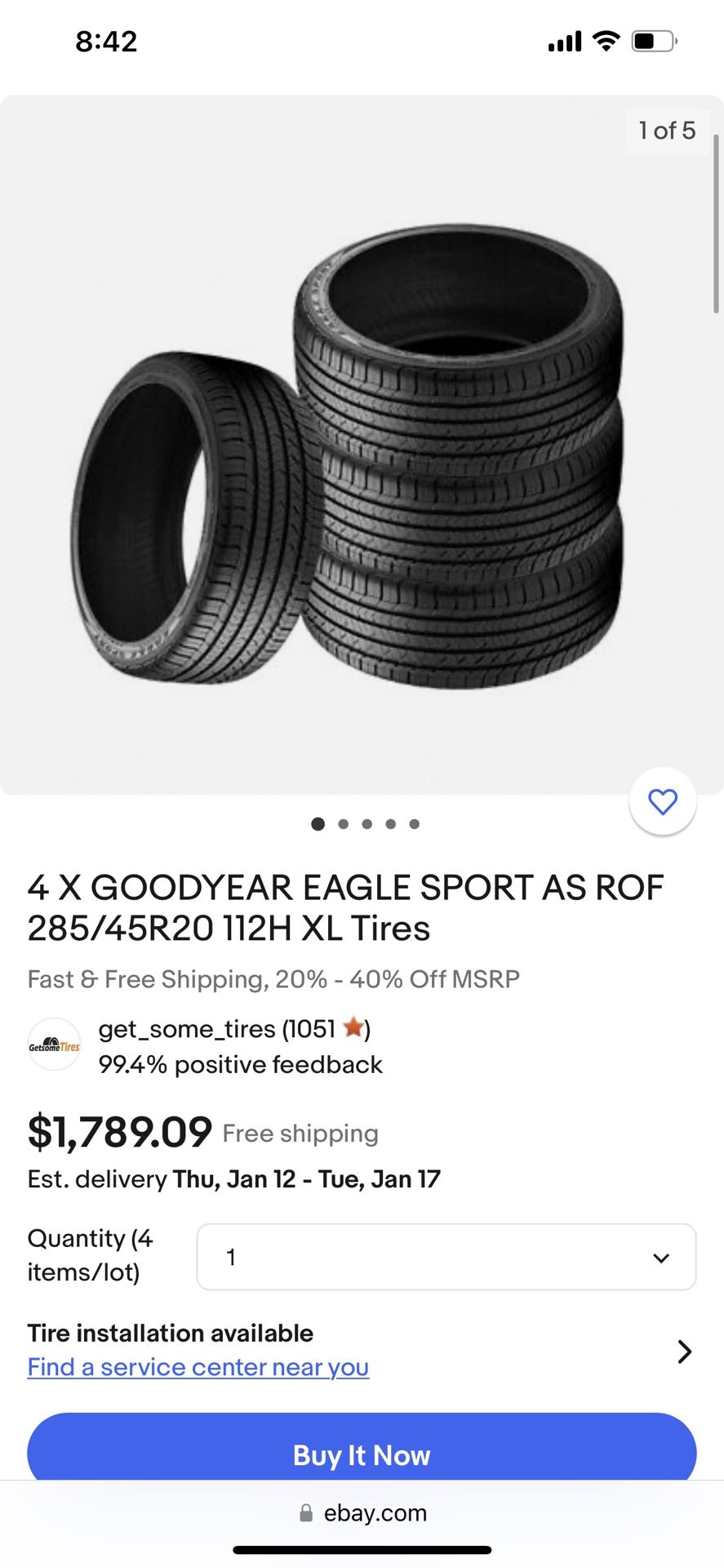Tap the ebay.com address bar

click(x=362, y=1512)
